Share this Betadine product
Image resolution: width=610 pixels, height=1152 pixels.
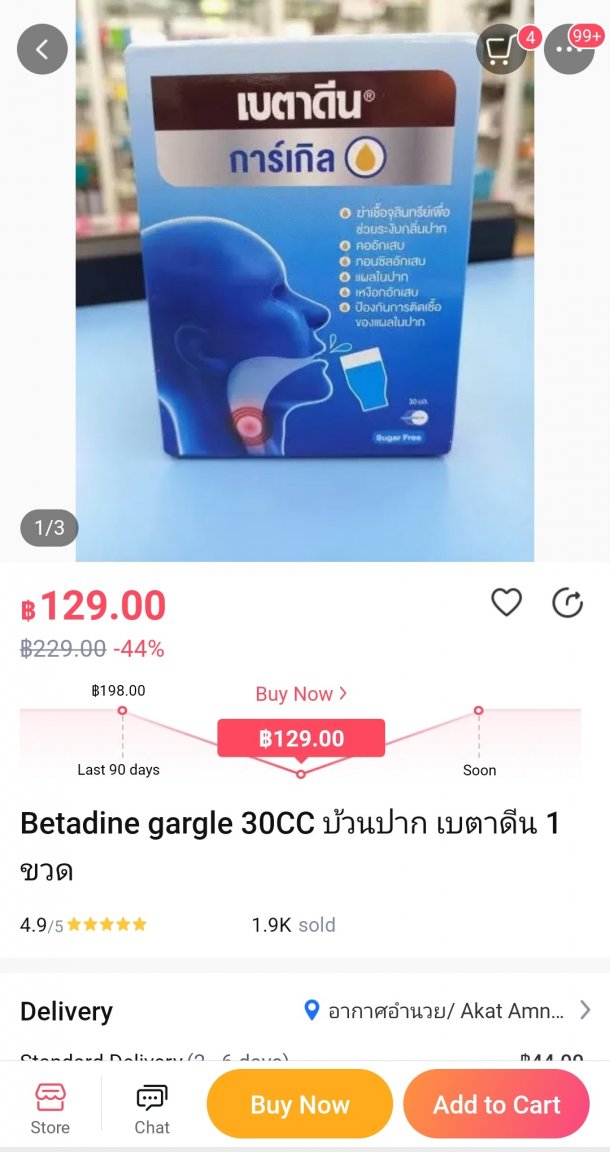click(567, 602)
